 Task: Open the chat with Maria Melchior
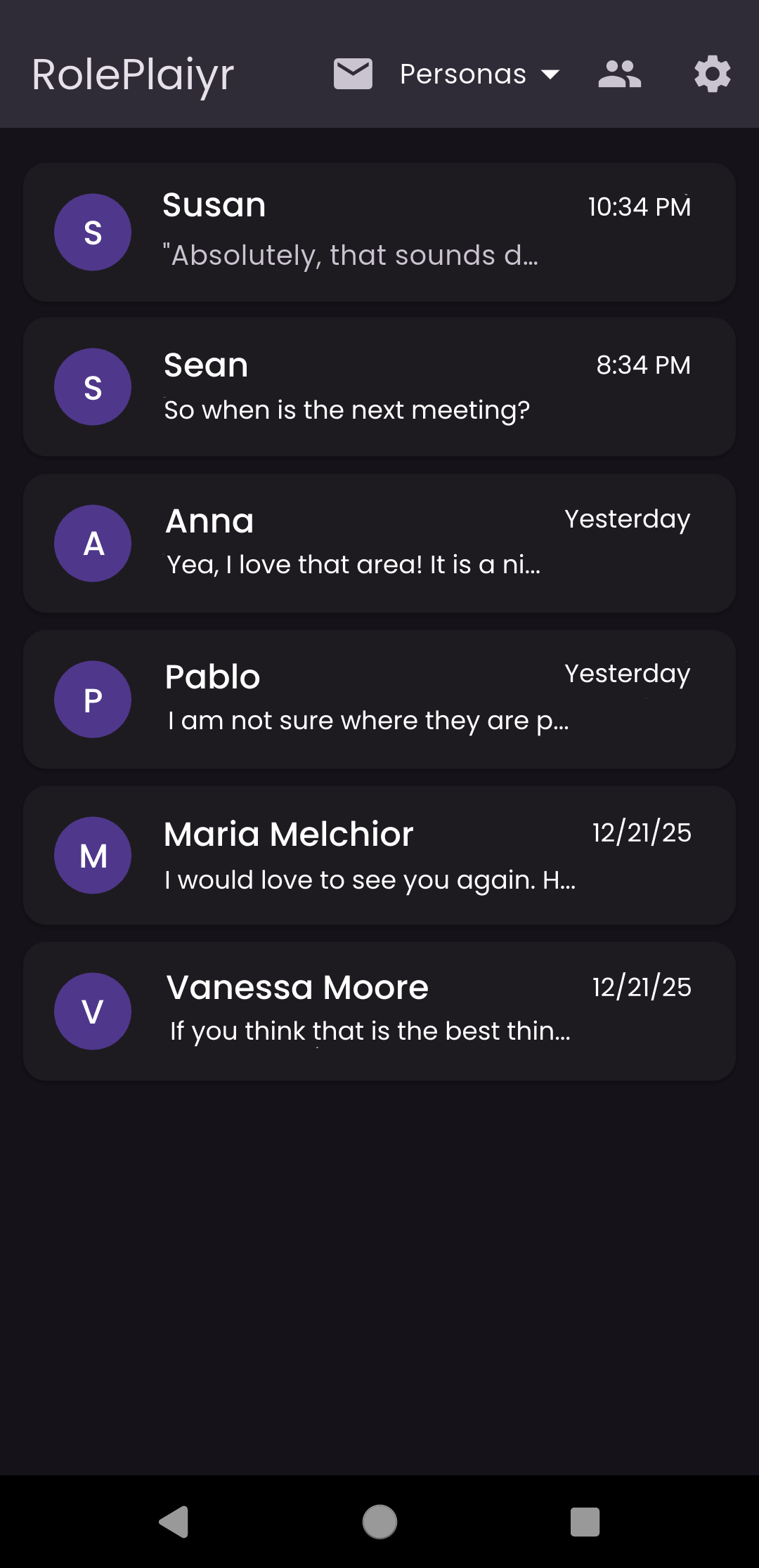coord(379,855)
